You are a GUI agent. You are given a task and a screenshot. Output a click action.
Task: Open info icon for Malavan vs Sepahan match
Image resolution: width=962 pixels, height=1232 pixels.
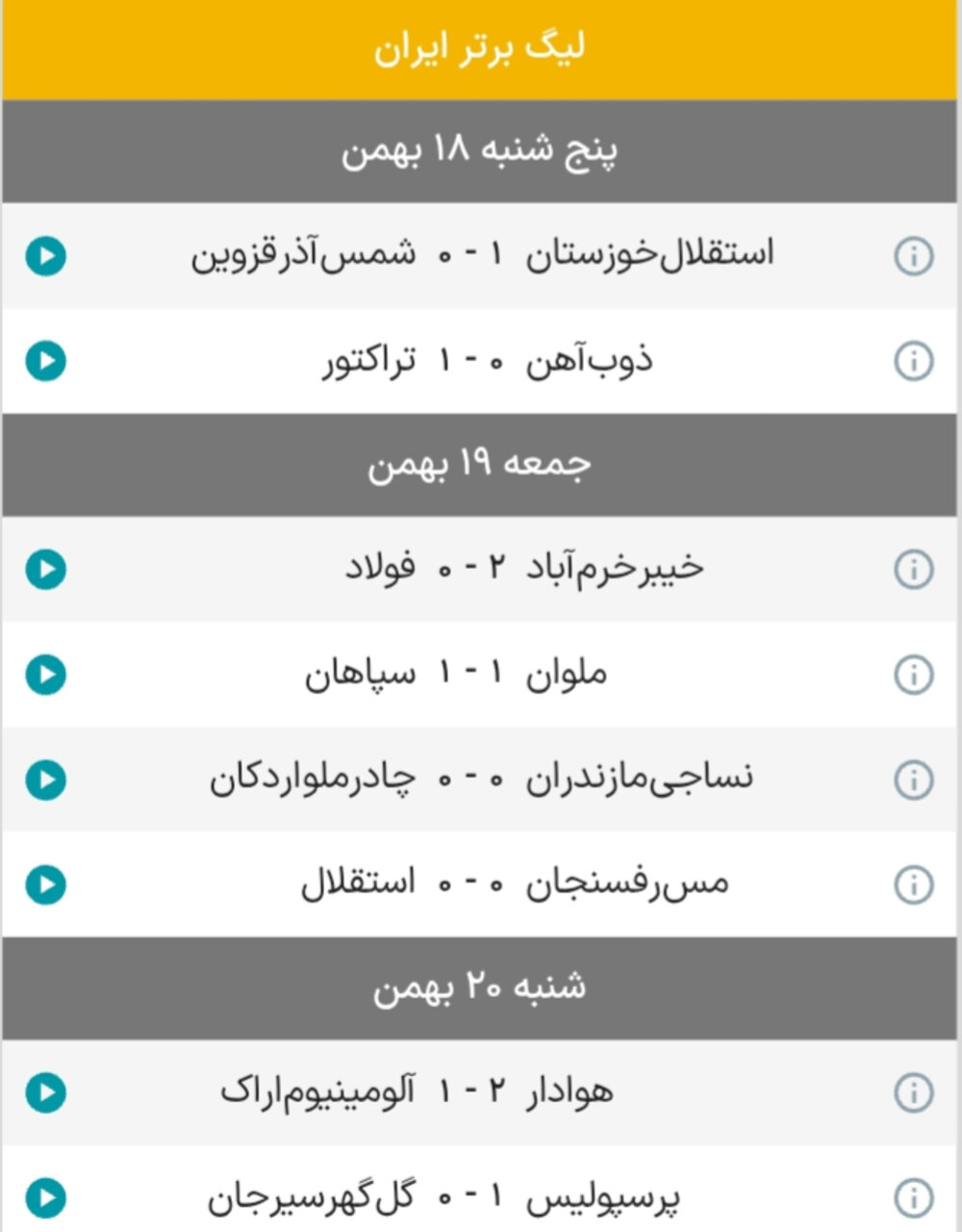click(912, 672)
